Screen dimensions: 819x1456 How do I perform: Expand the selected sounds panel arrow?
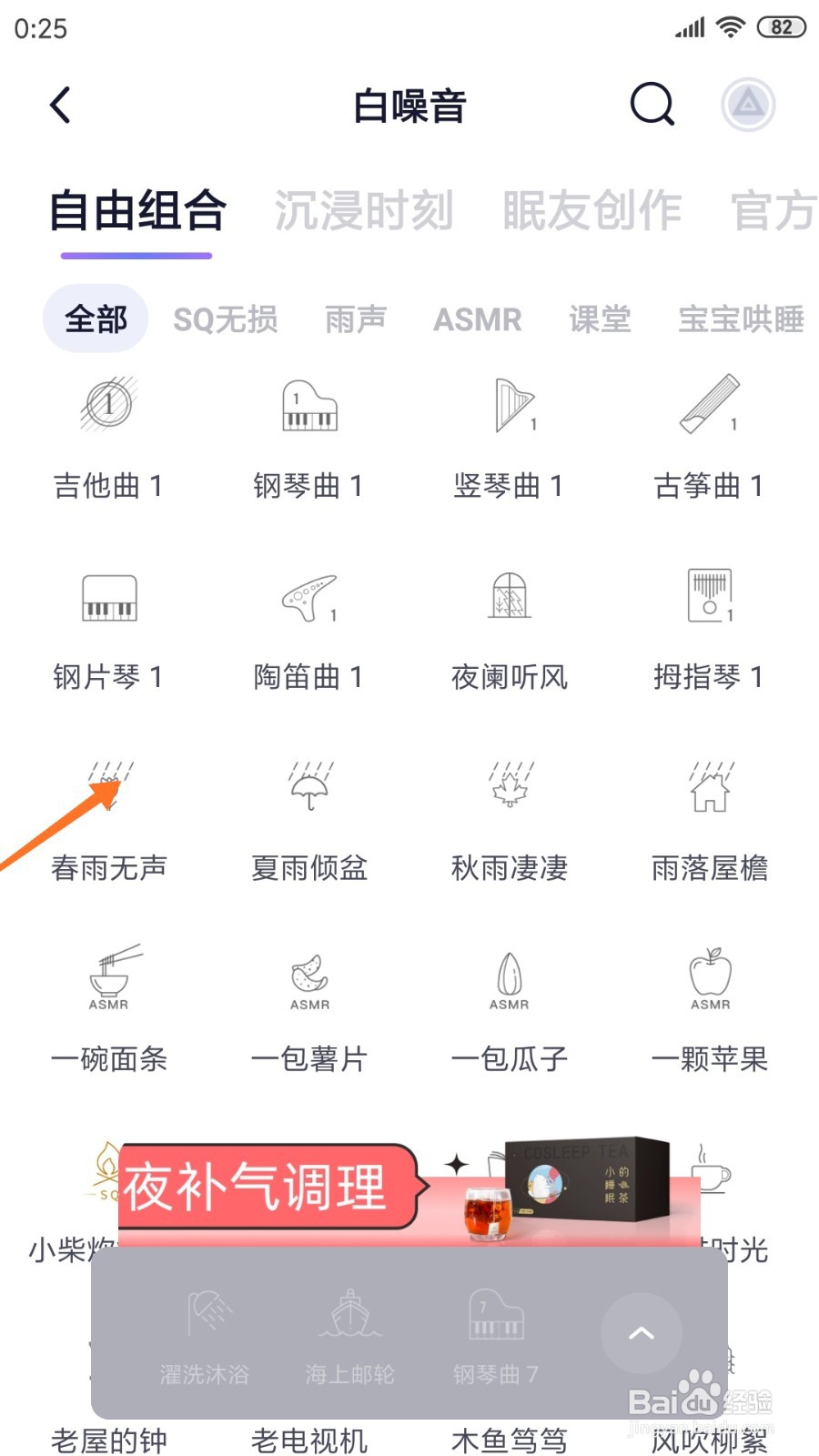tap(642, 1333)
